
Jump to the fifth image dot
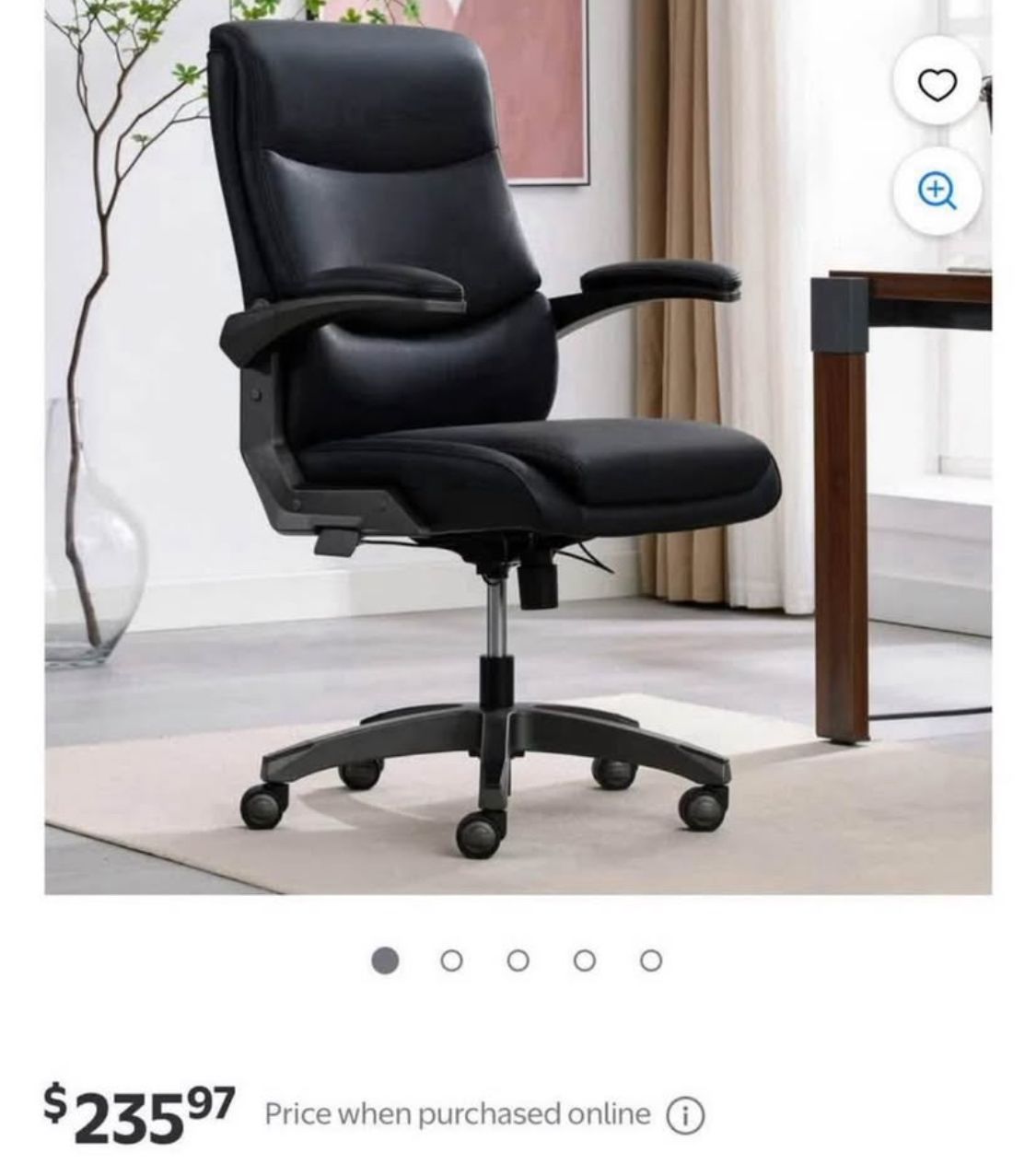[650, 960]
